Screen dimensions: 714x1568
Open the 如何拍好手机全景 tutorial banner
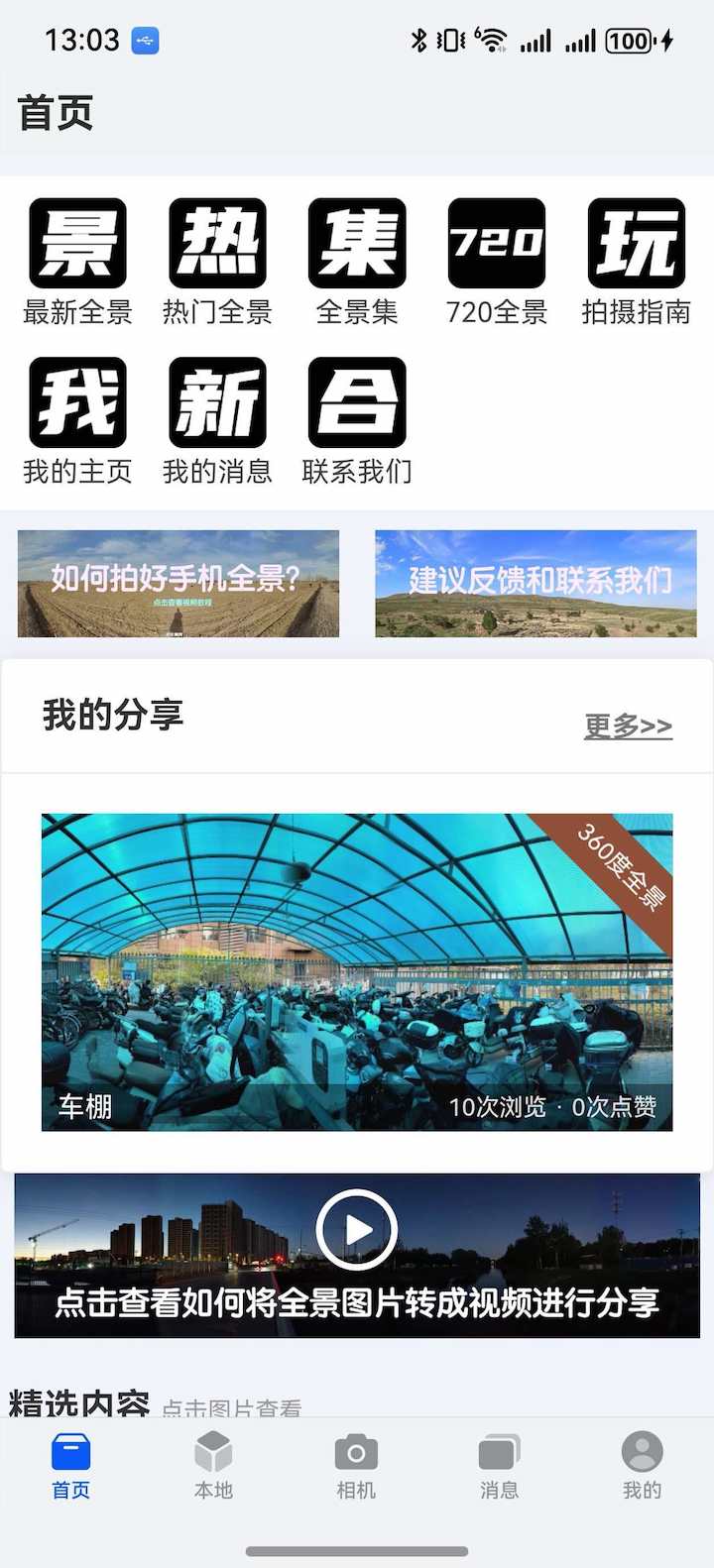(178, 584)
